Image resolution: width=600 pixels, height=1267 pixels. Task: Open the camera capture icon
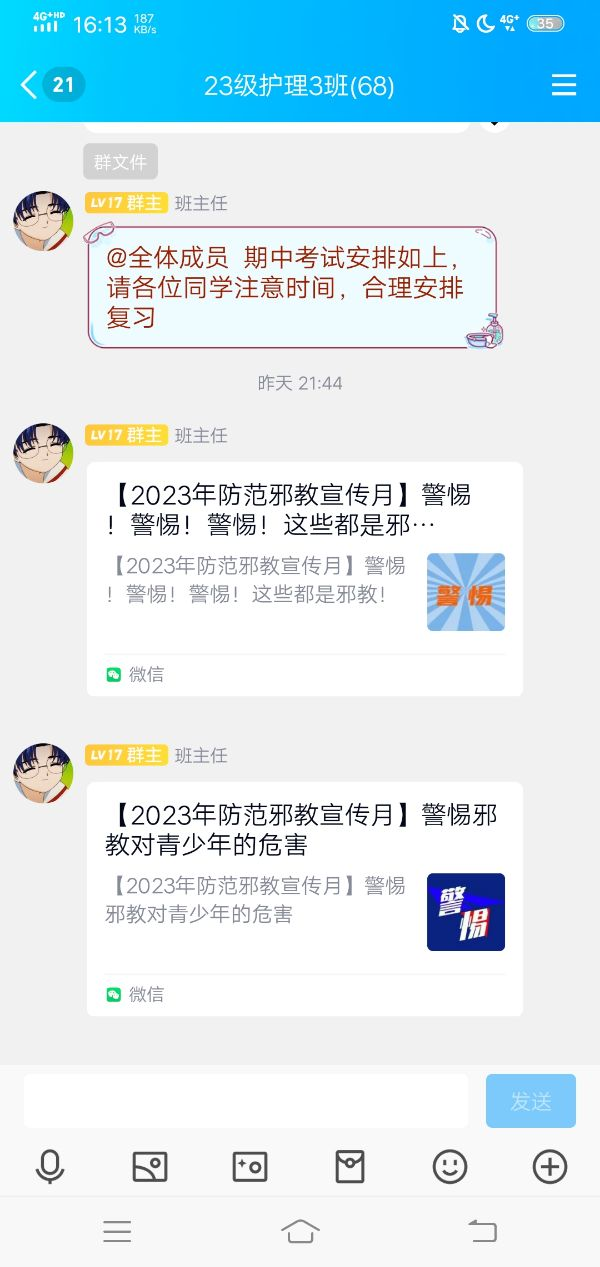(250, 1167)
